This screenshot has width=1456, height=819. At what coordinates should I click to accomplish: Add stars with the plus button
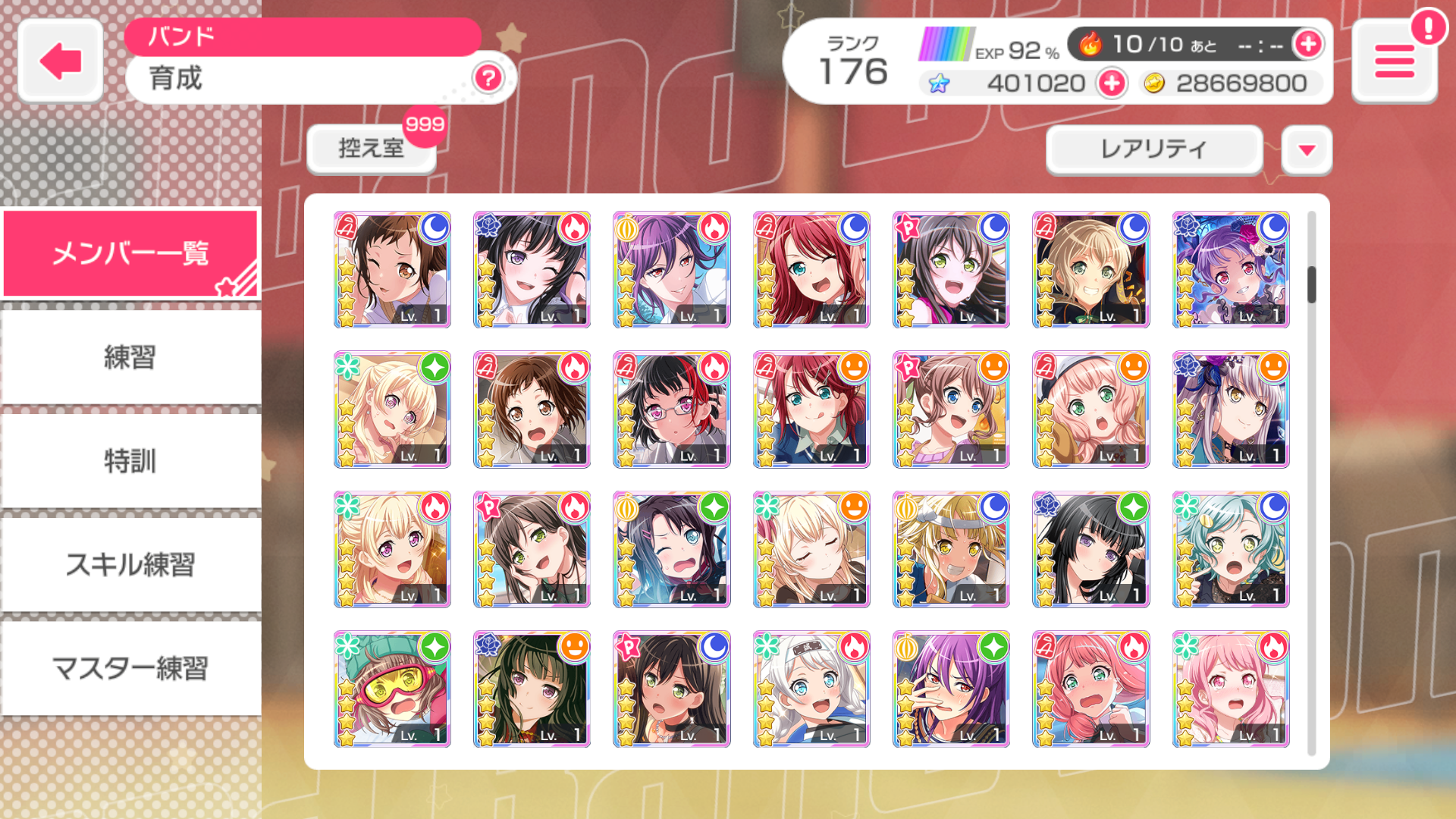tap(1112, 83)
